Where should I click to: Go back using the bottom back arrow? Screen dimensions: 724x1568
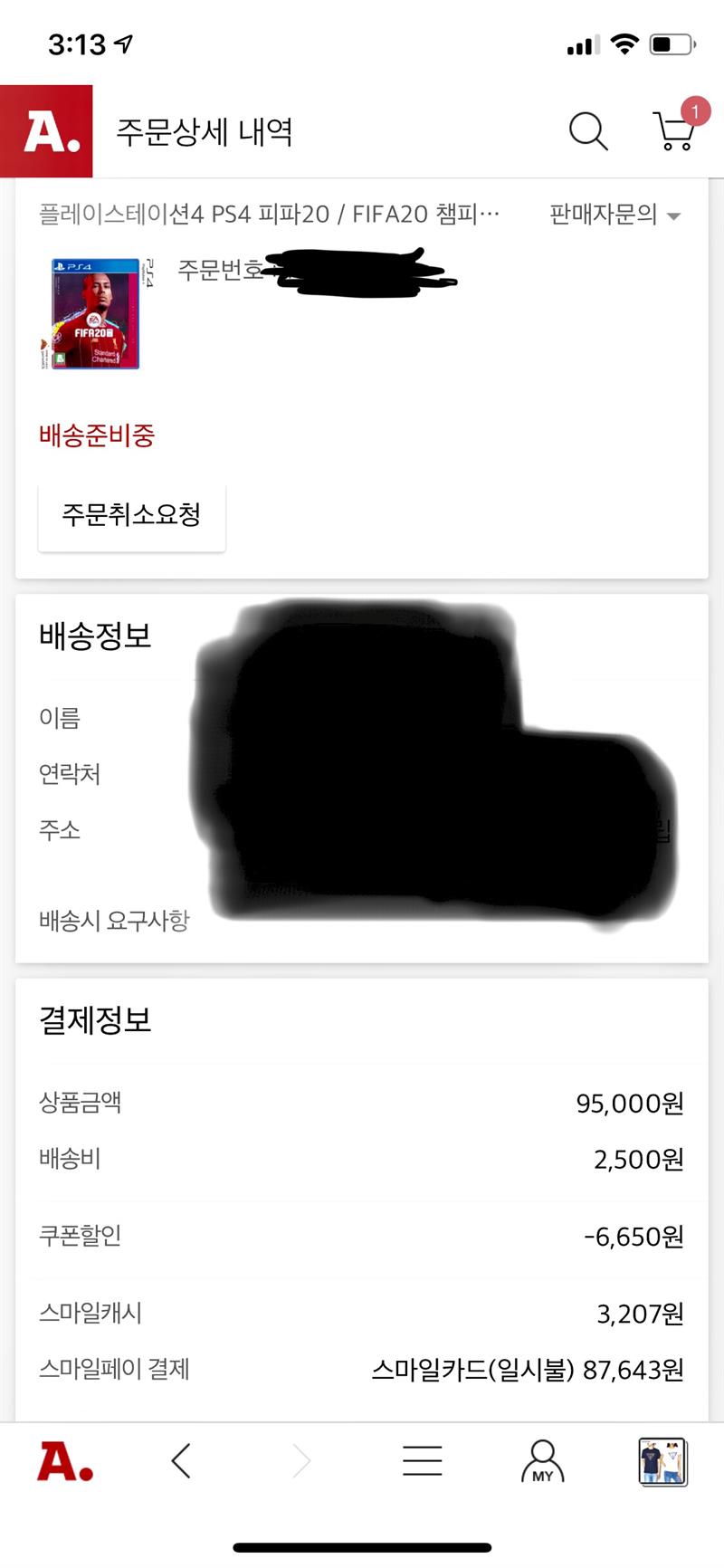pyautogui.click(x=182, y=1460)
